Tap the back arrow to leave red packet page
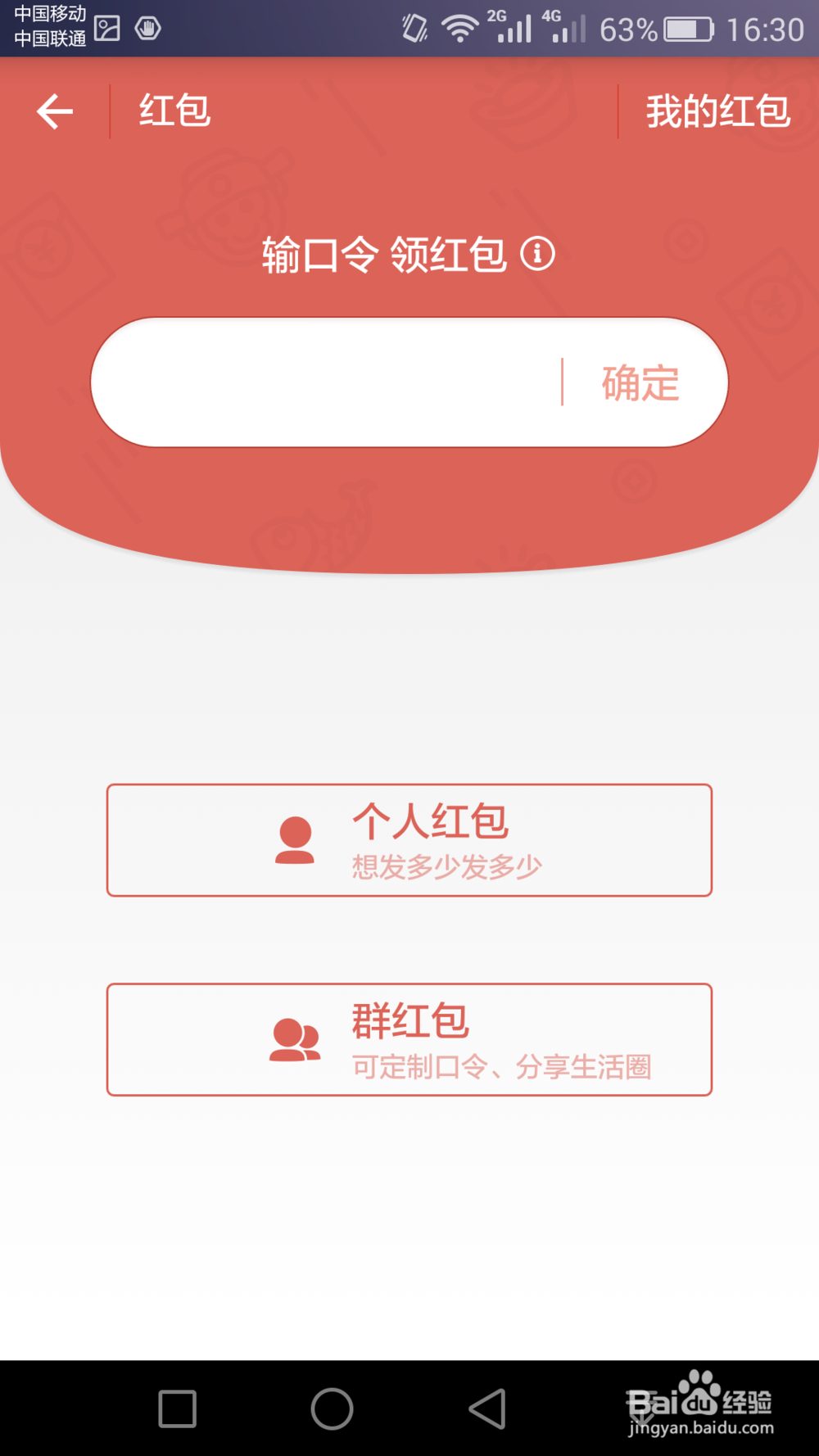Screen dimensions: 819x1456 pos(54,111)
